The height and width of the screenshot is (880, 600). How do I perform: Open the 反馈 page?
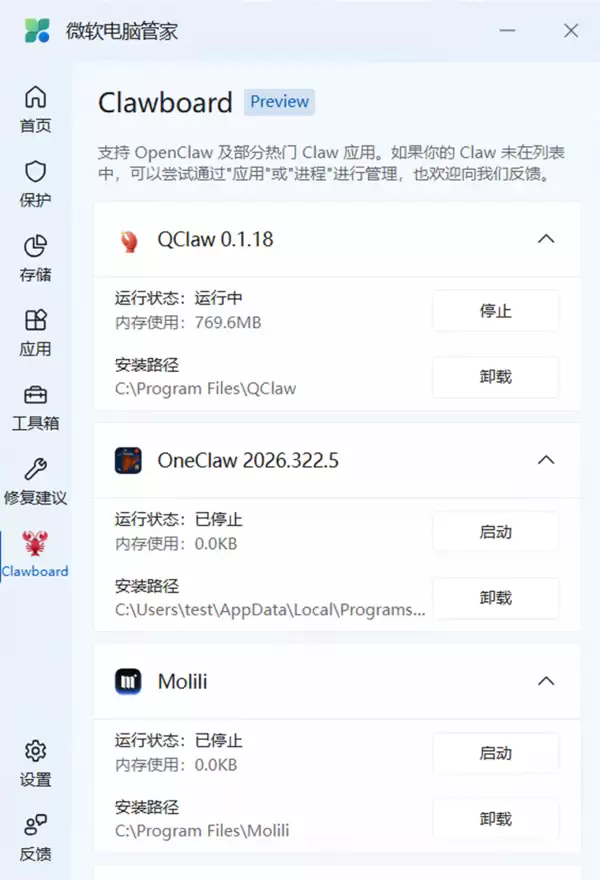(x=35, y=838)
